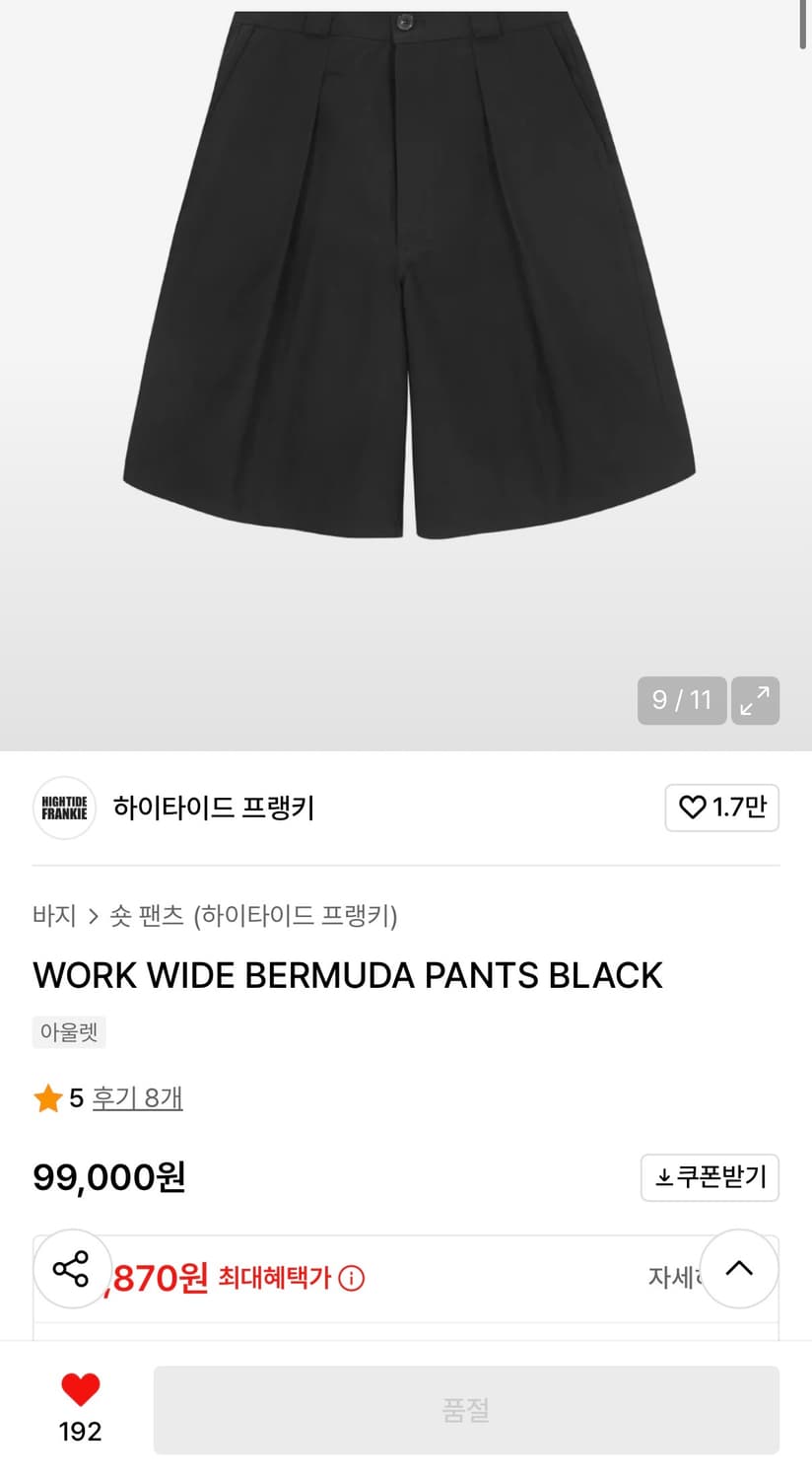Tap the download icon on the 쿠폰받기 button
Screen dimensions: 812x1479
[x=666, y=1177]
